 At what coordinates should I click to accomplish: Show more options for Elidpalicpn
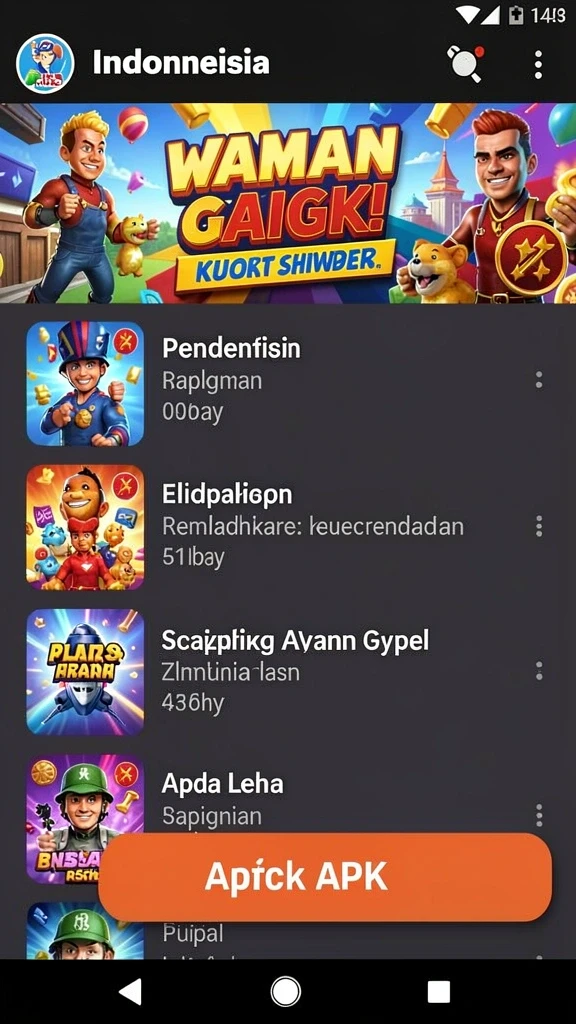539,526
